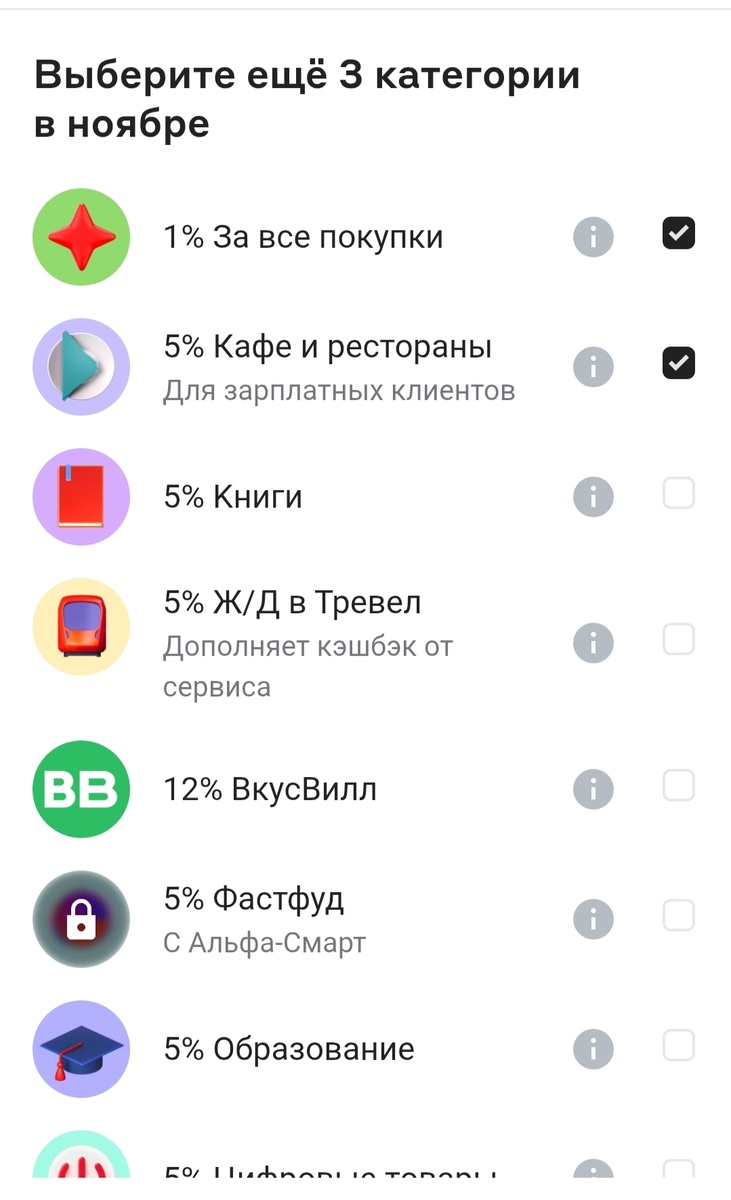This screenshot has height=1200, width=731.
Task: Tap the info icon for Образование
Action: (593, 1049)
